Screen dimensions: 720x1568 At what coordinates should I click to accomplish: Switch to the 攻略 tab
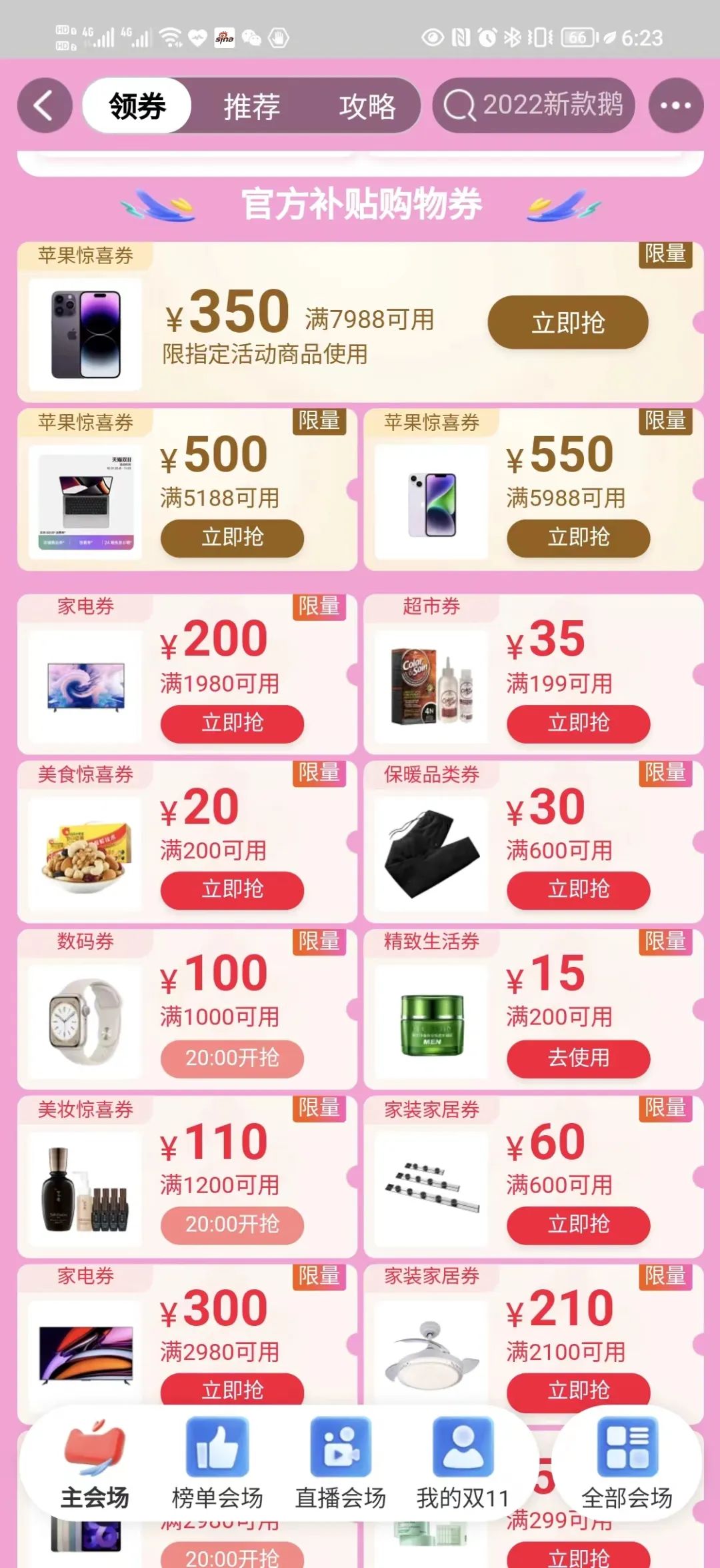pyautogui.click(x=367, y=106)
